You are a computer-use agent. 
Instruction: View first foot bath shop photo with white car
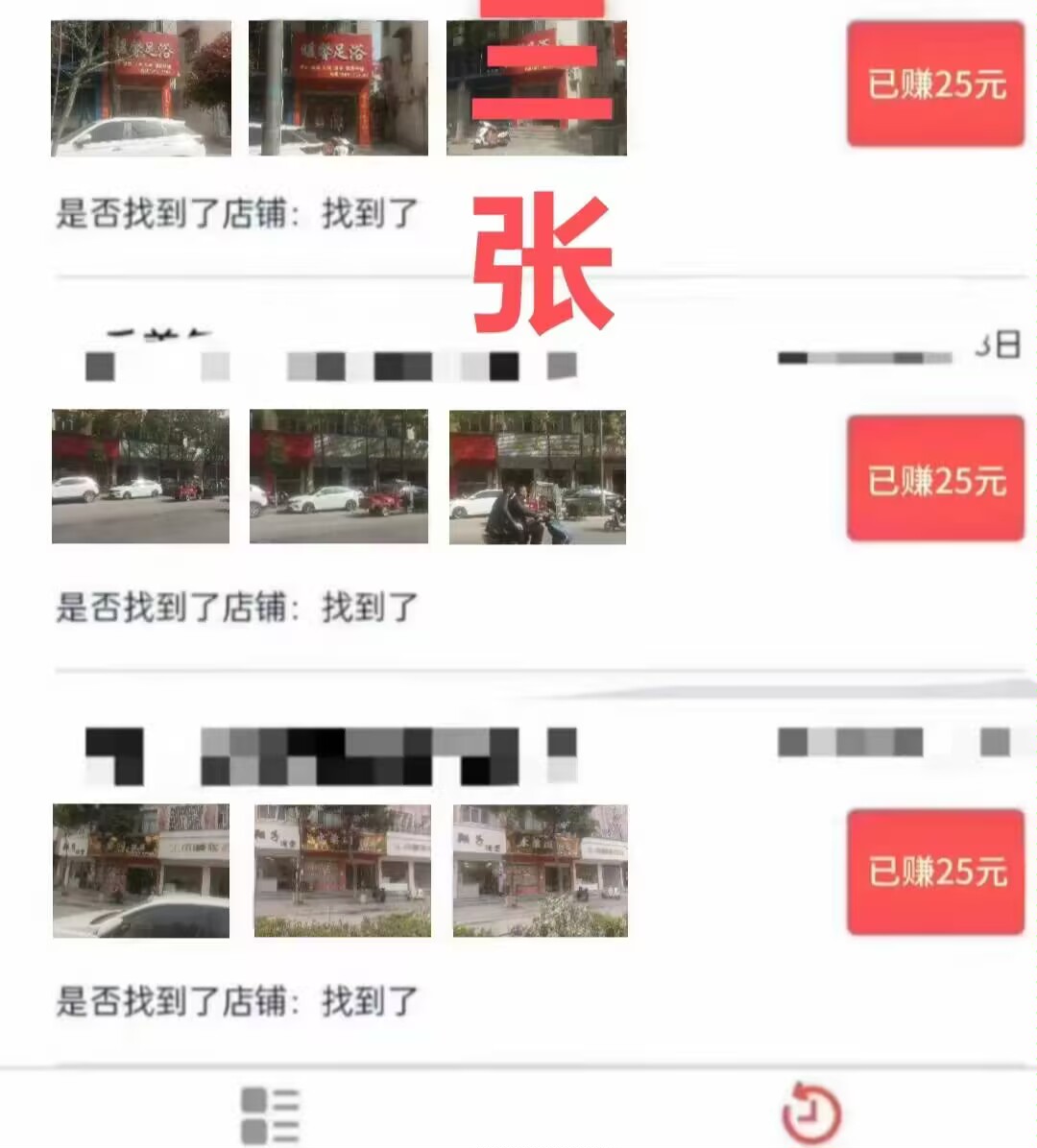141,88
